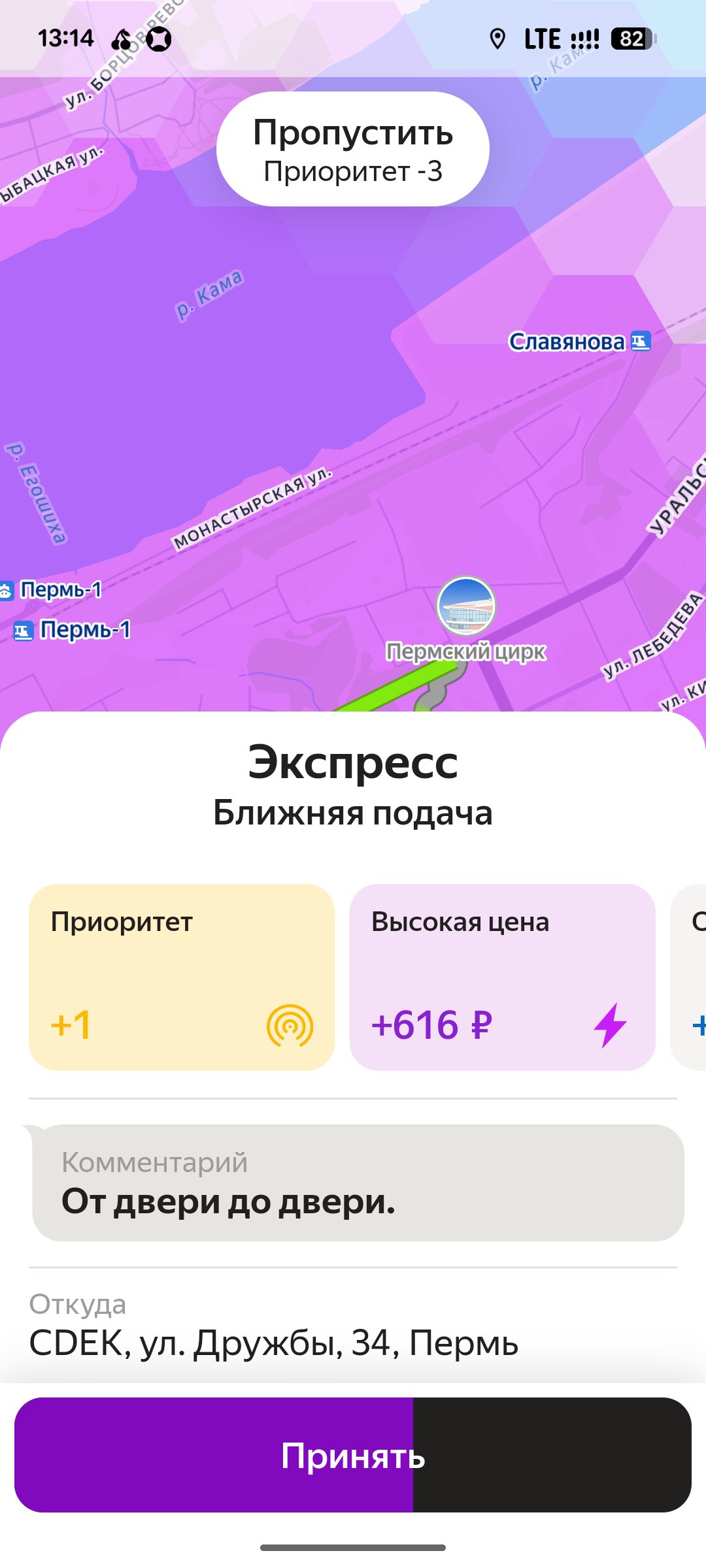Screen dimensions: 706x1568
Task: Select the Пермский цирк map marker
Action: 465,606
